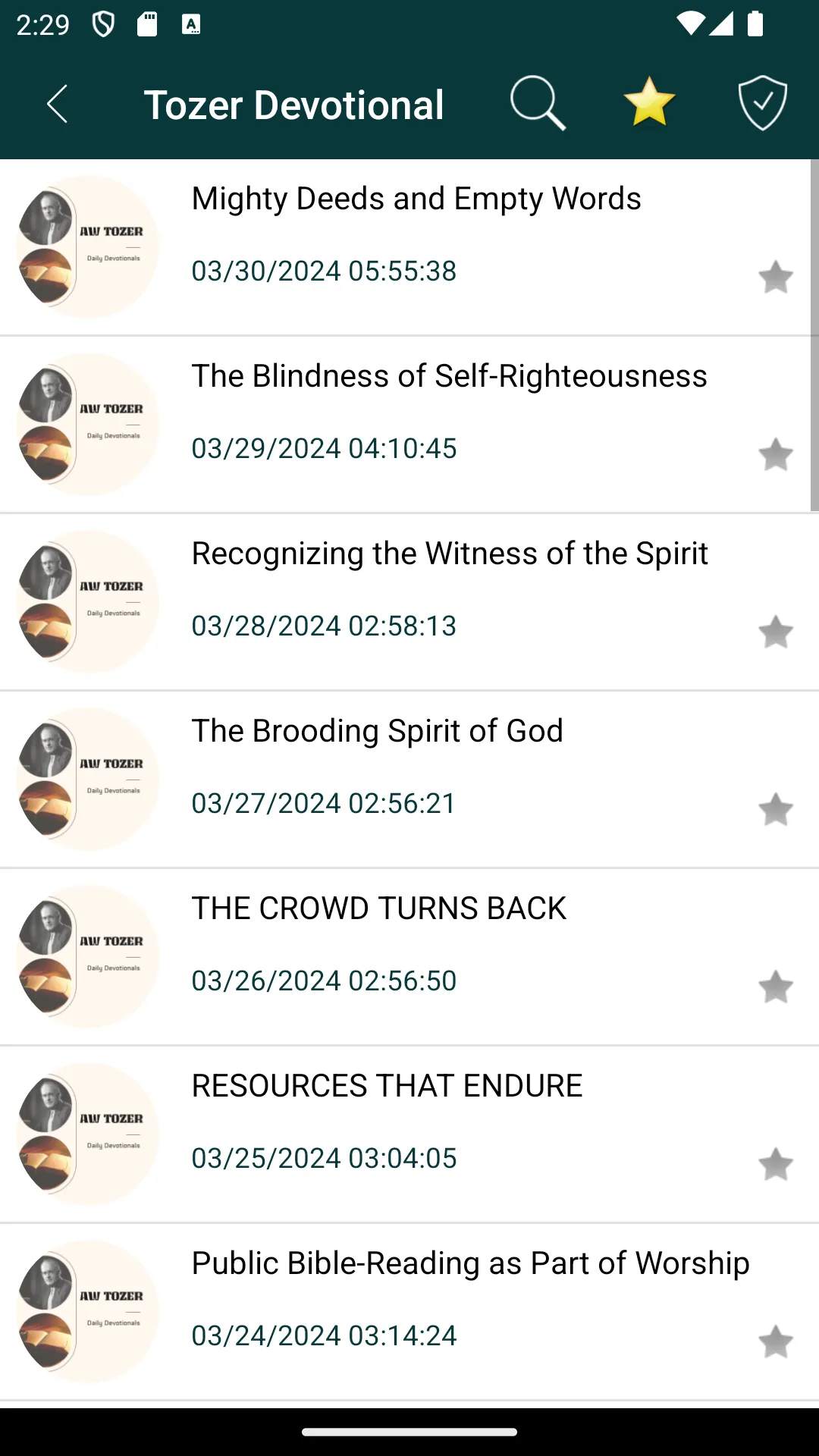Tap the shield checkmark icon
Viewport: 819px width, 1456px height.
(x=762, y=103)
